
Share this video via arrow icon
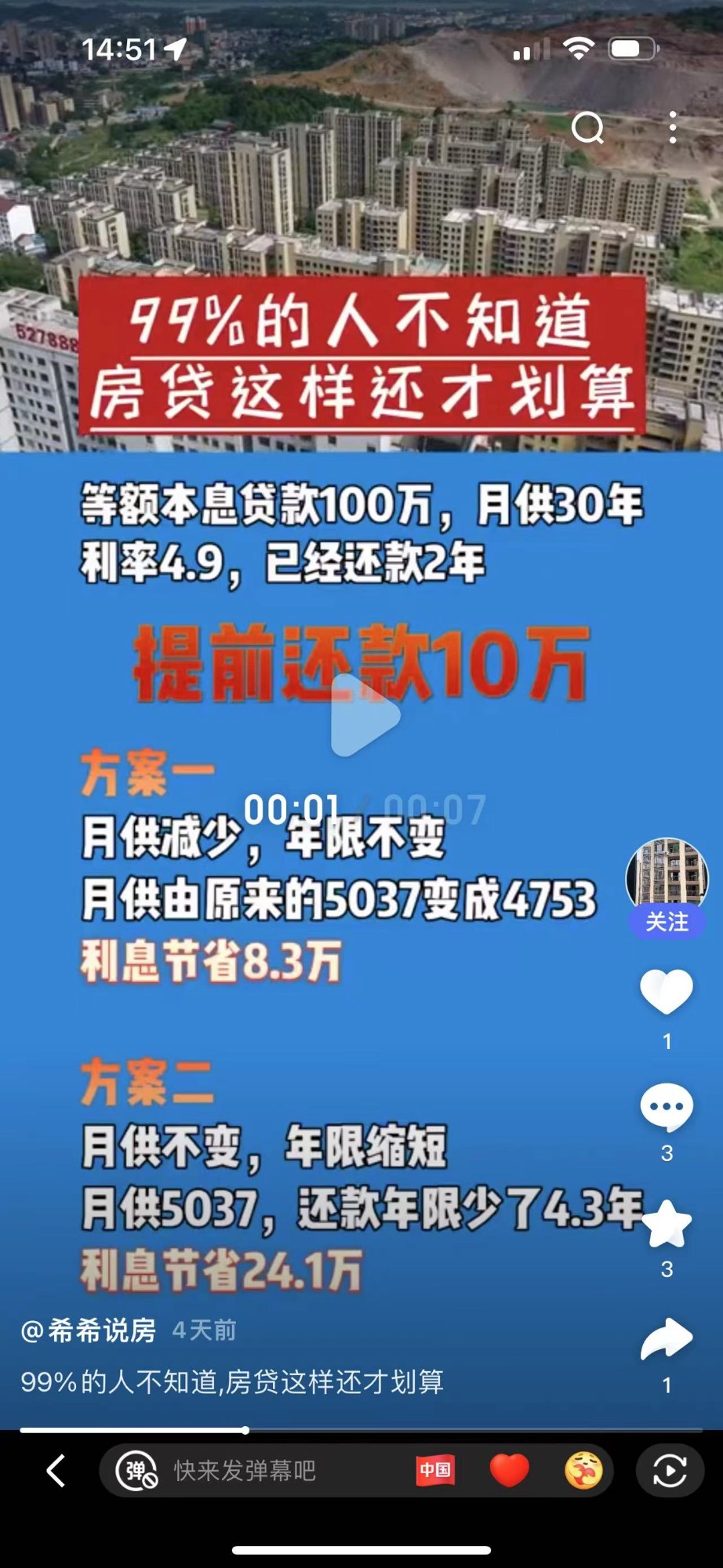pyautogui.click(x=667, y=1339)
